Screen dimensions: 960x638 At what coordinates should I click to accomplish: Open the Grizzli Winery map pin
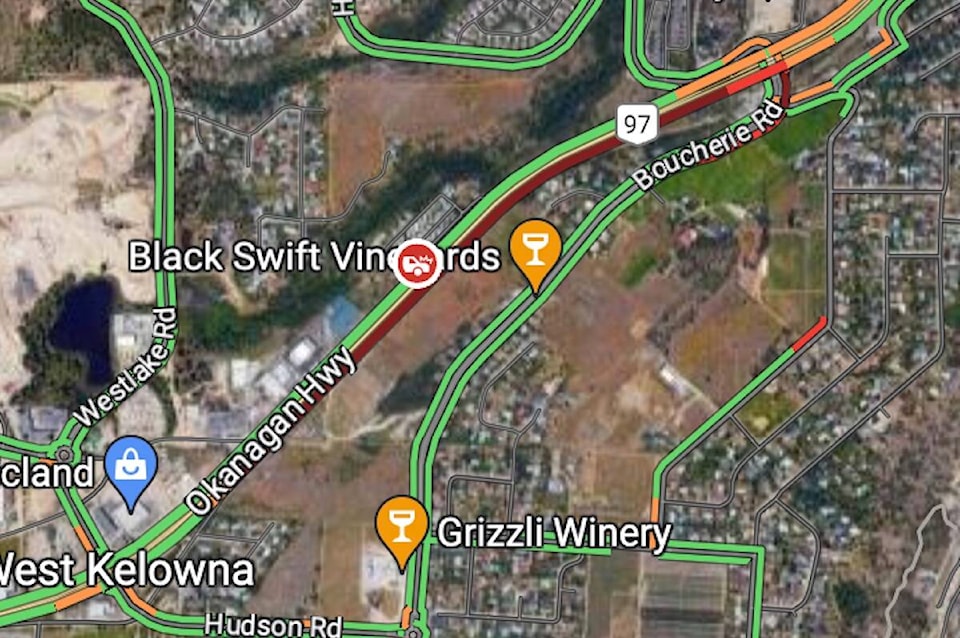coord(401,525)
